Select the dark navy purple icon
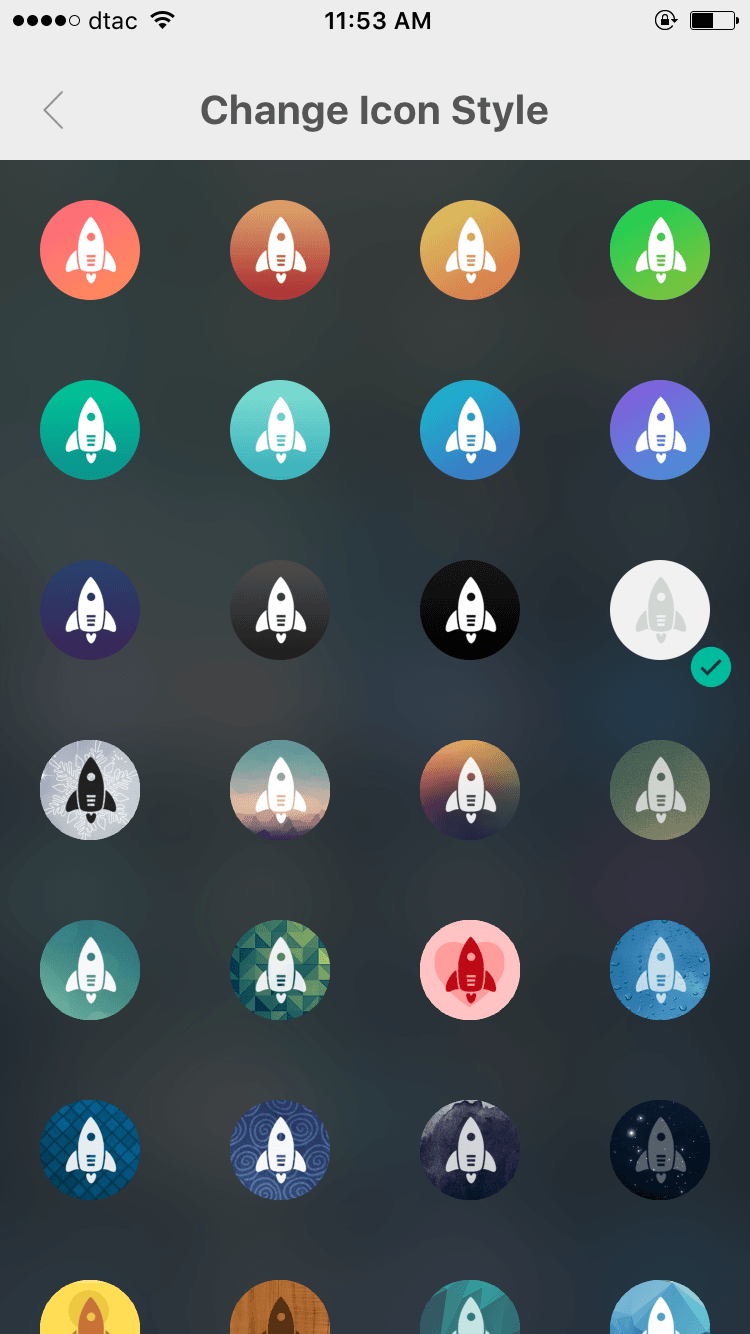 (x=90, y=610)
